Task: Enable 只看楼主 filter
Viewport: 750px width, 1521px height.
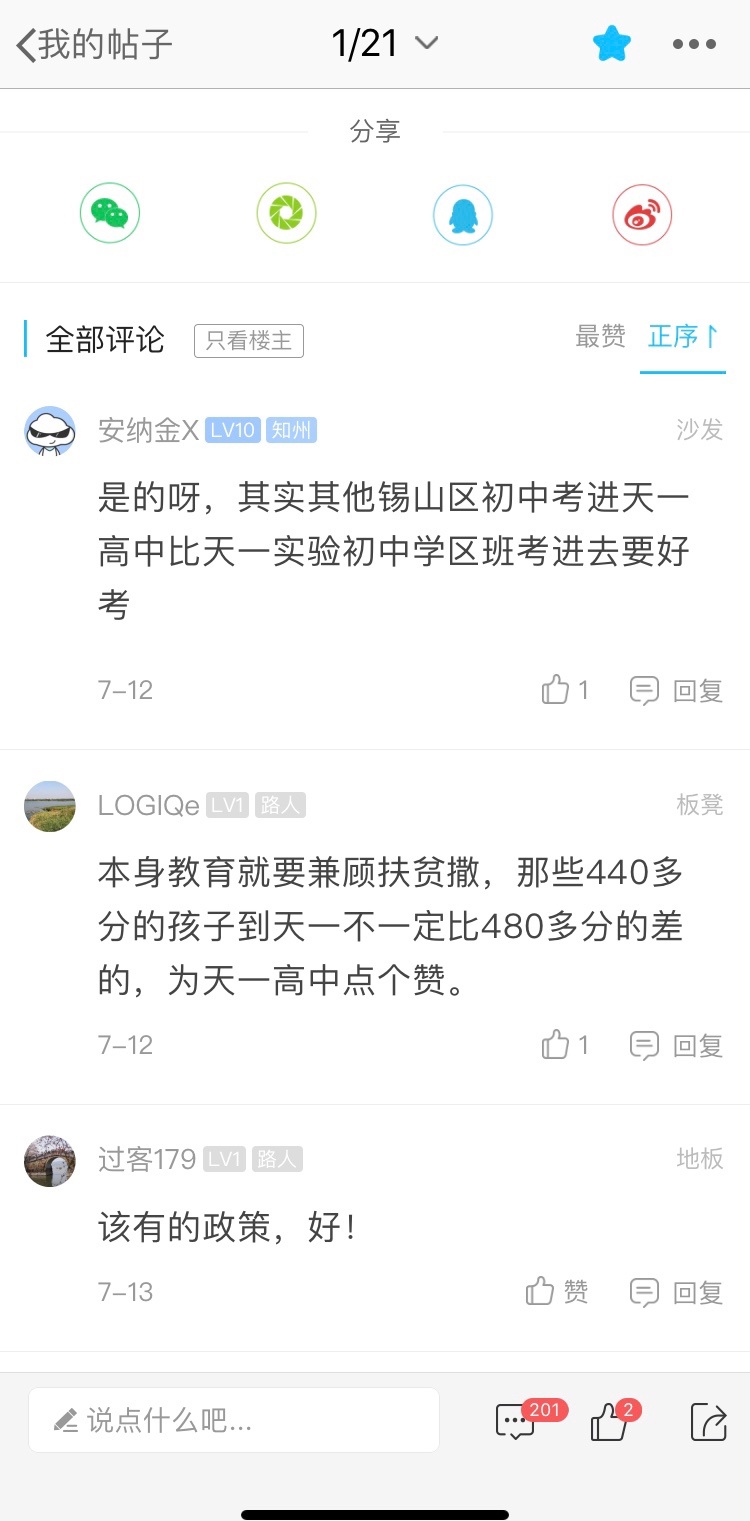Action: (x=249, y=341)
